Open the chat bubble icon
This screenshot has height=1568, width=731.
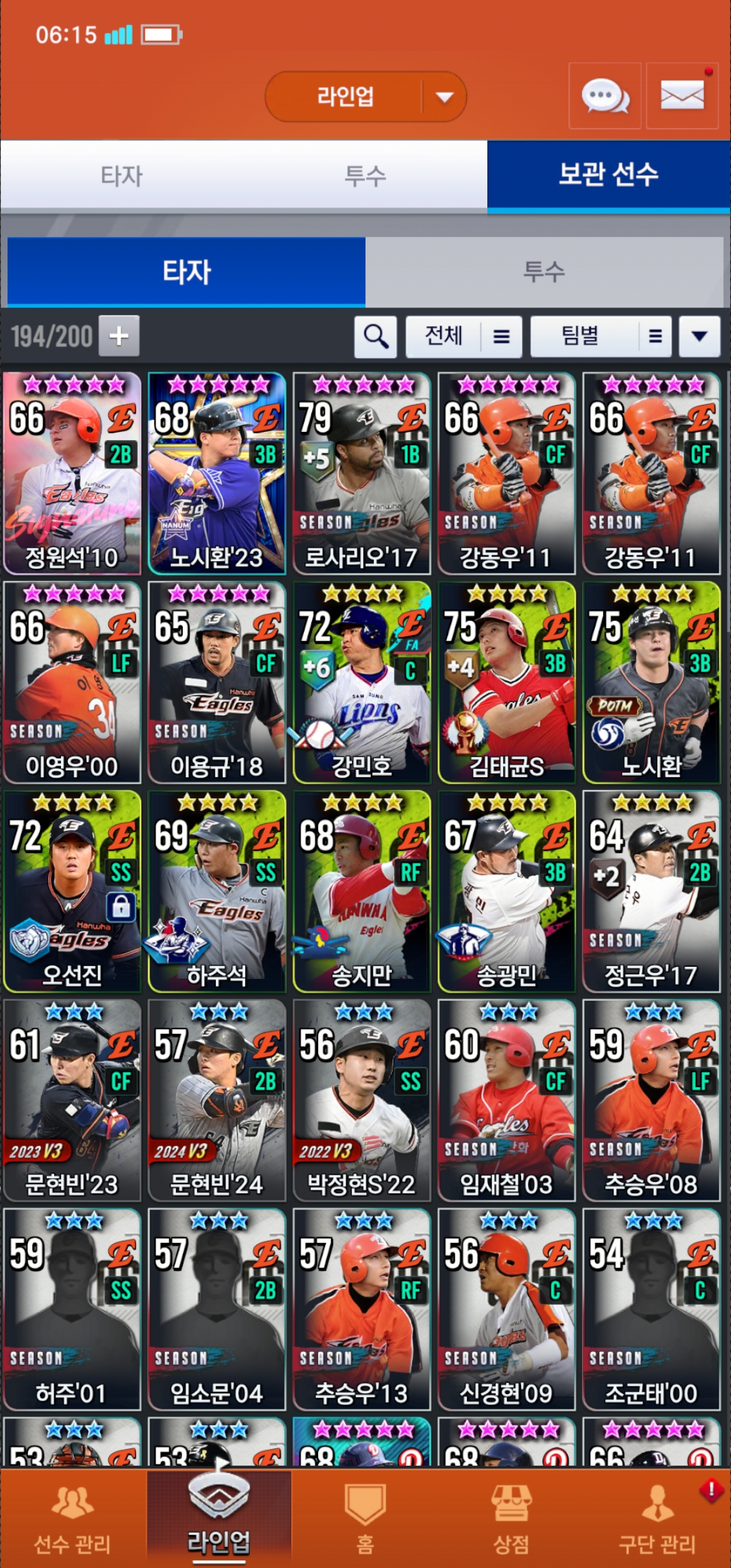(x=604, y=96)
